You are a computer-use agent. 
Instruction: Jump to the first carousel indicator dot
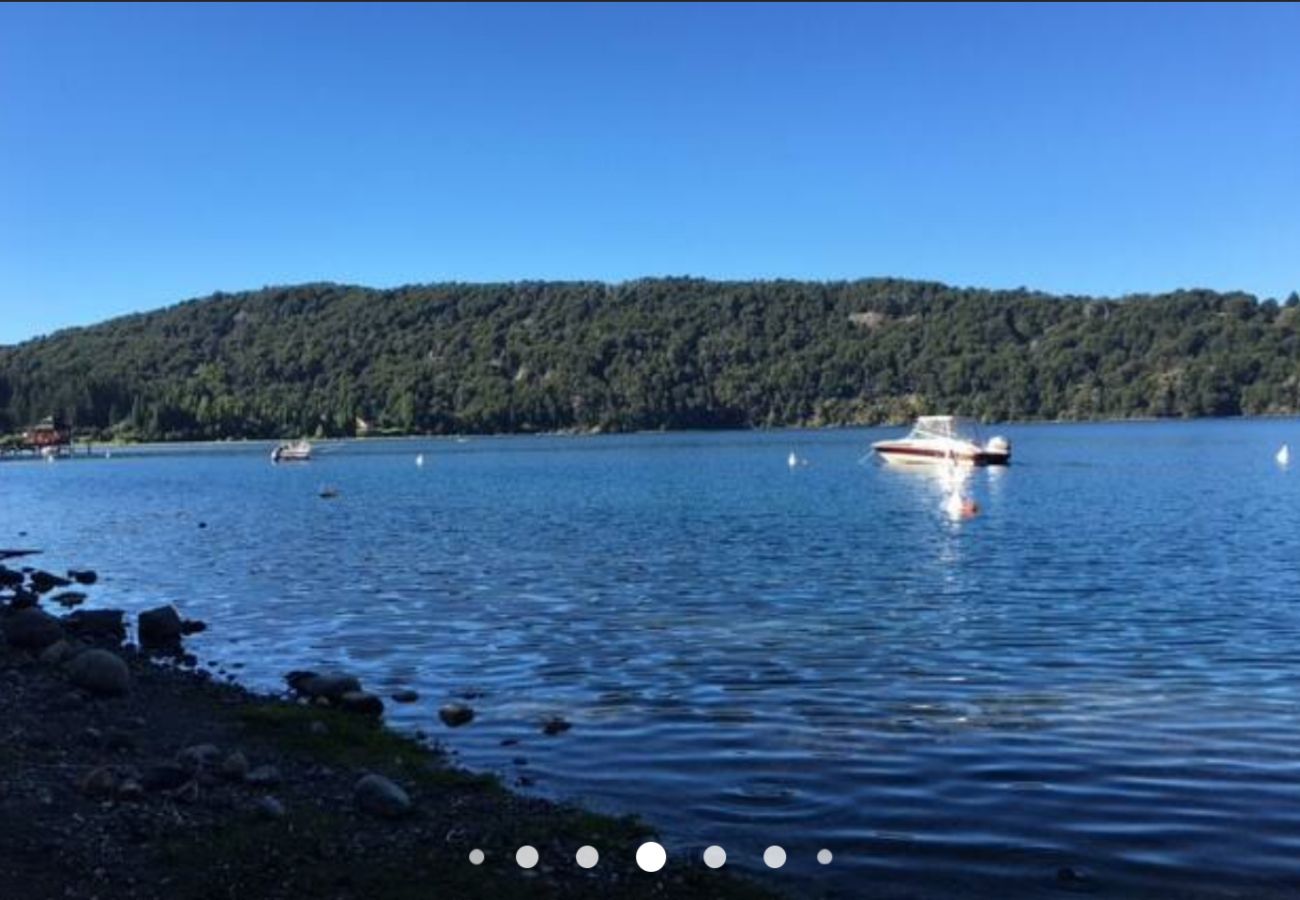(476, 857)
